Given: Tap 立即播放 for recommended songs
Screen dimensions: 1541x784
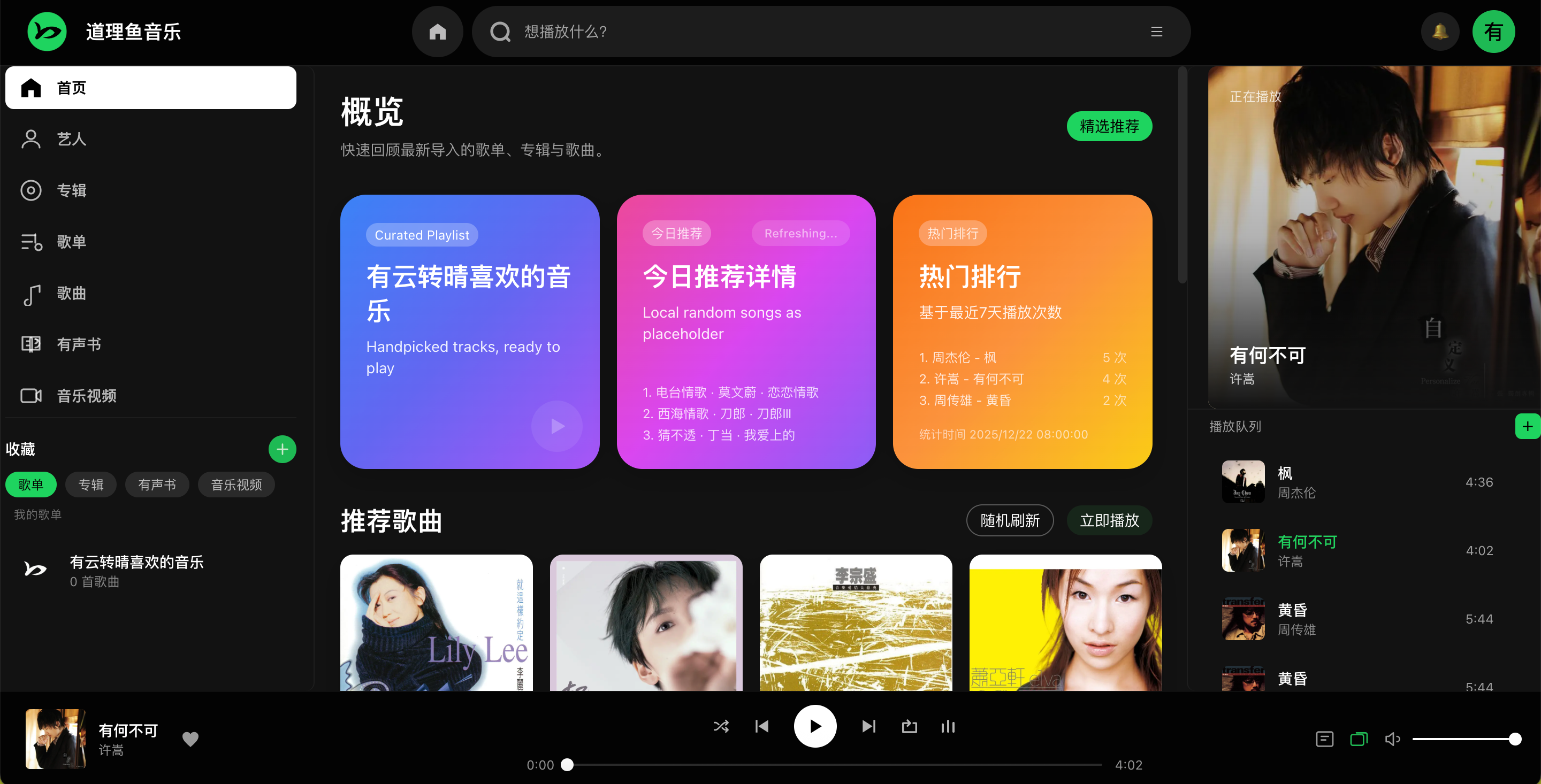Looking at the screenshot, I should (x=1109, y=520).
